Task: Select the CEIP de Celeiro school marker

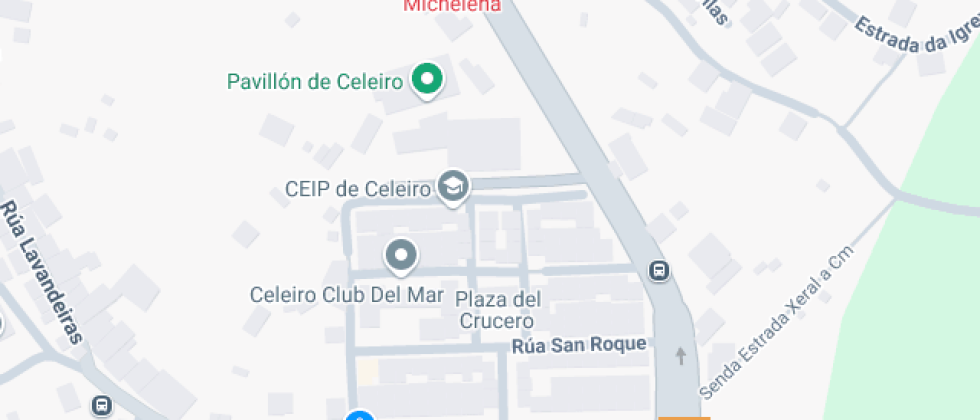Action: tap(454, 186)
